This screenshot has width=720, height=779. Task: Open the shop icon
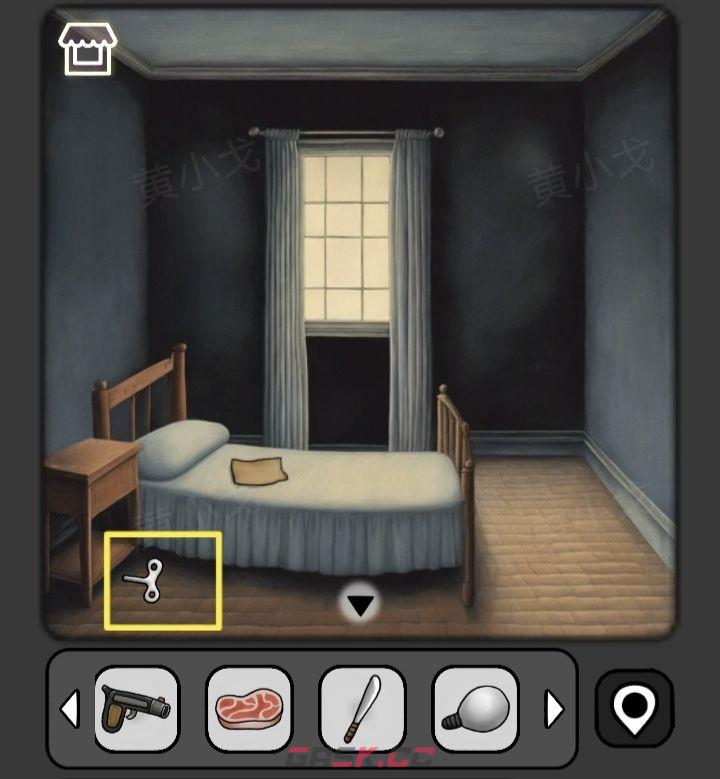[87, 48]
